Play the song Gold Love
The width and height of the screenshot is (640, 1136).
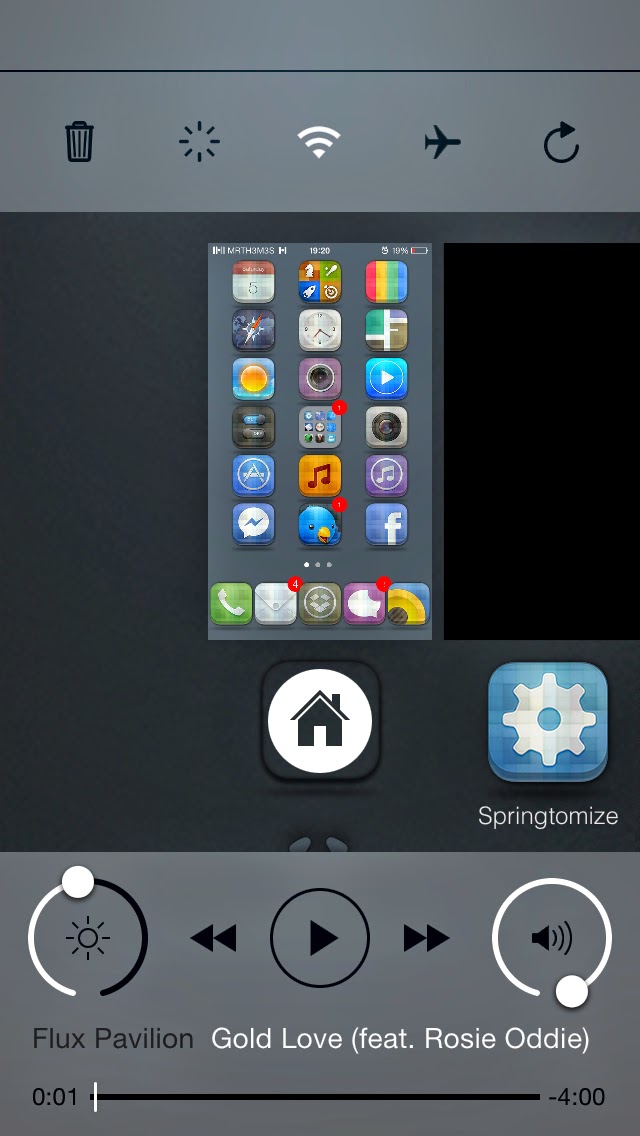tap(320, 938)
